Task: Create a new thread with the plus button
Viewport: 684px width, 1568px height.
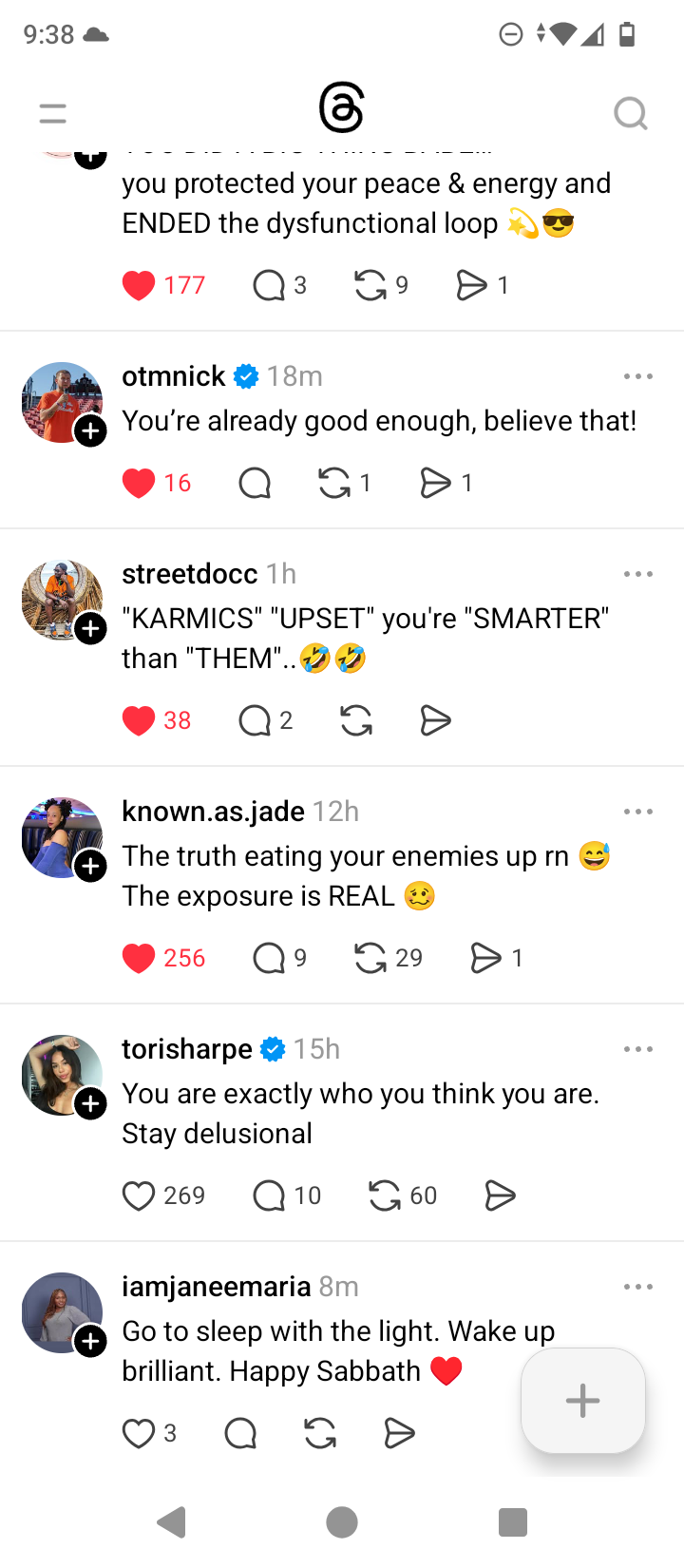Action: (x=582, y=1400)
